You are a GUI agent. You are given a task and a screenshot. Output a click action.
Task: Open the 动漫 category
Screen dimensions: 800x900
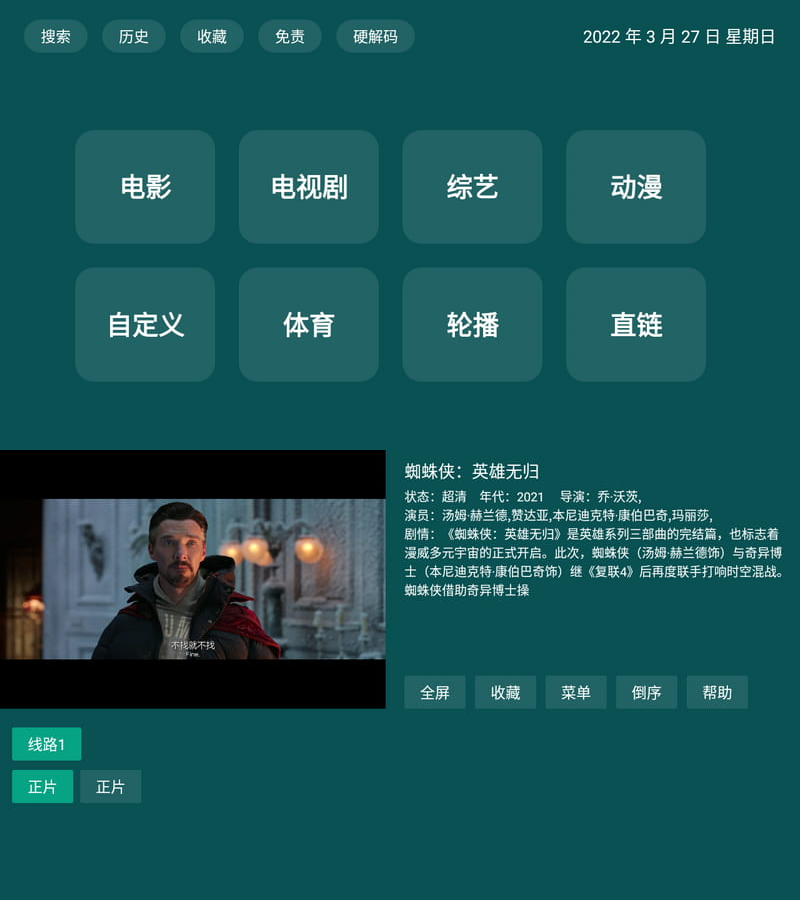(636, 187)
